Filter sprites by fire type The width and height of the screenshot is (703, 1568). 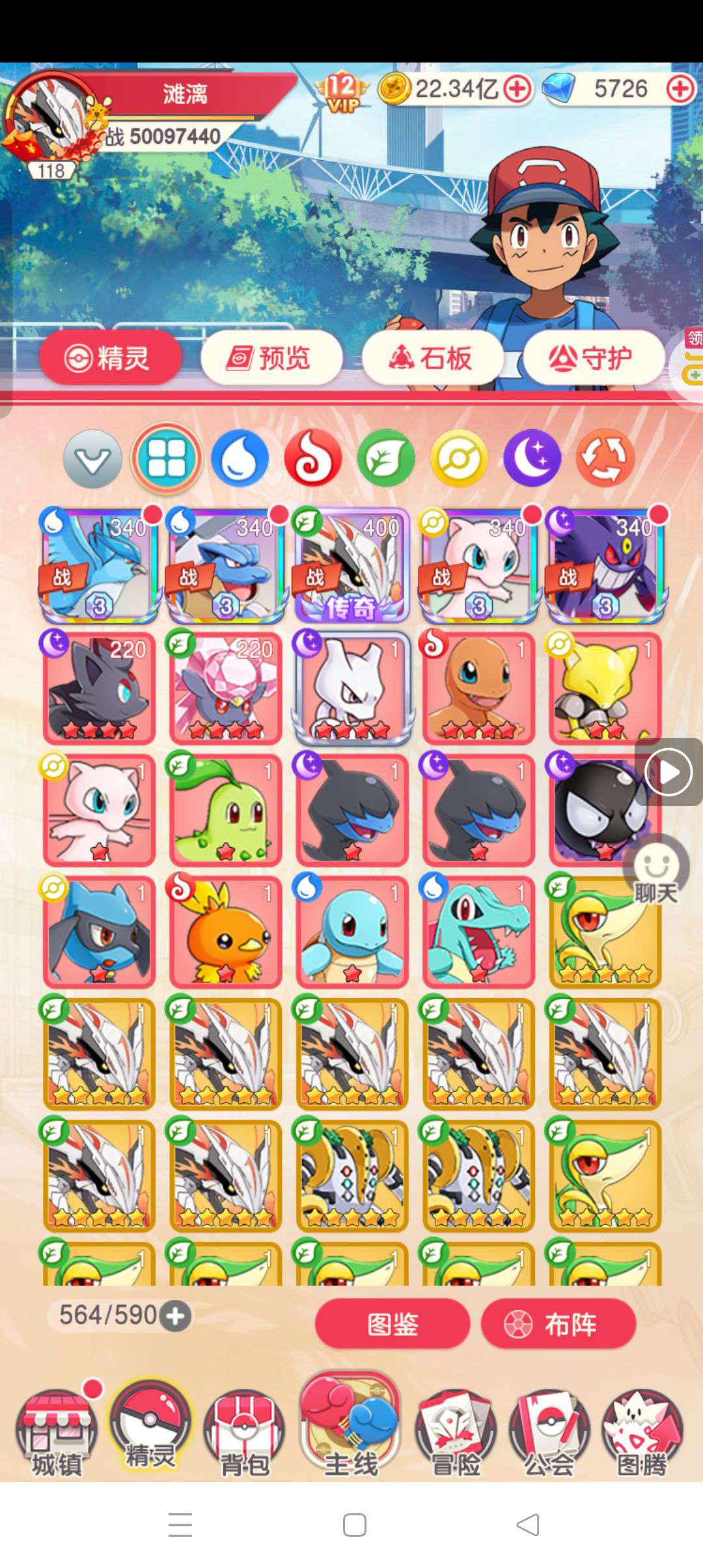pos(313,458)
